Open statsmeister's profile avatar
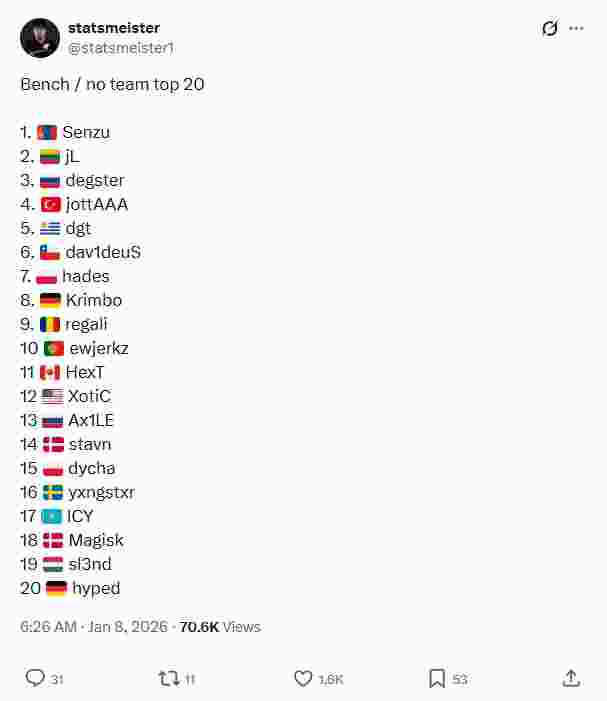 [x=39, y=37]
